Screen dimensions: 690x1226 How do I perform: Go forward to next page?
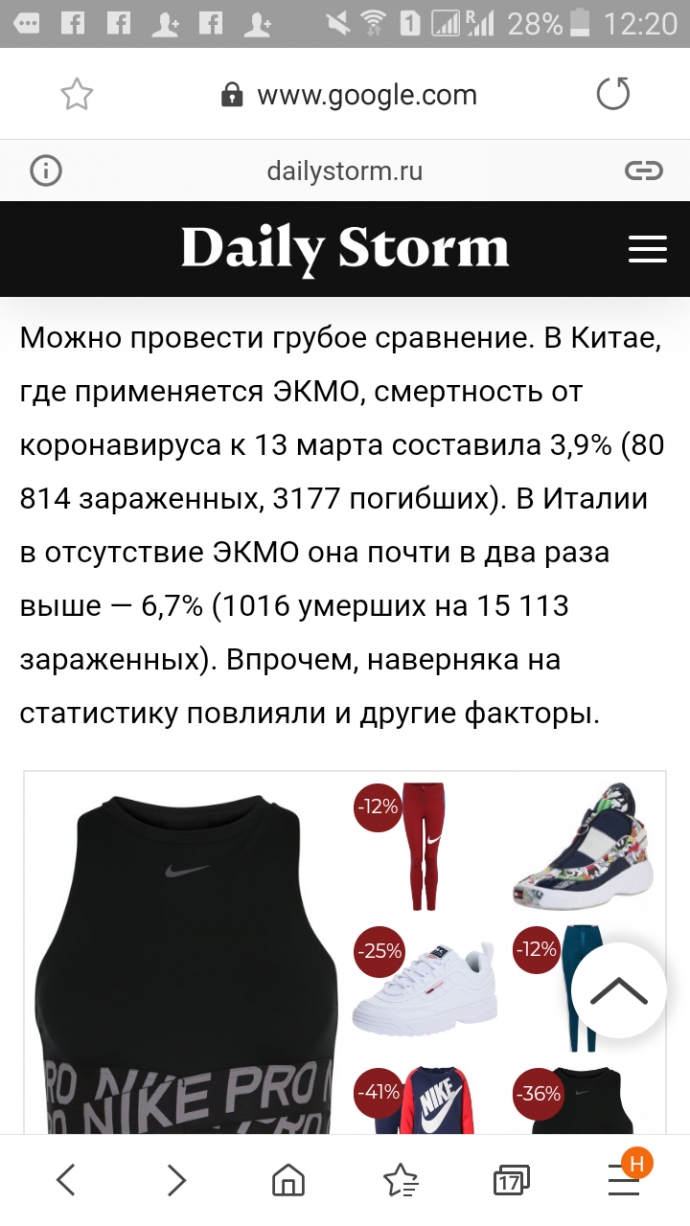click(x=177, y=1180)
